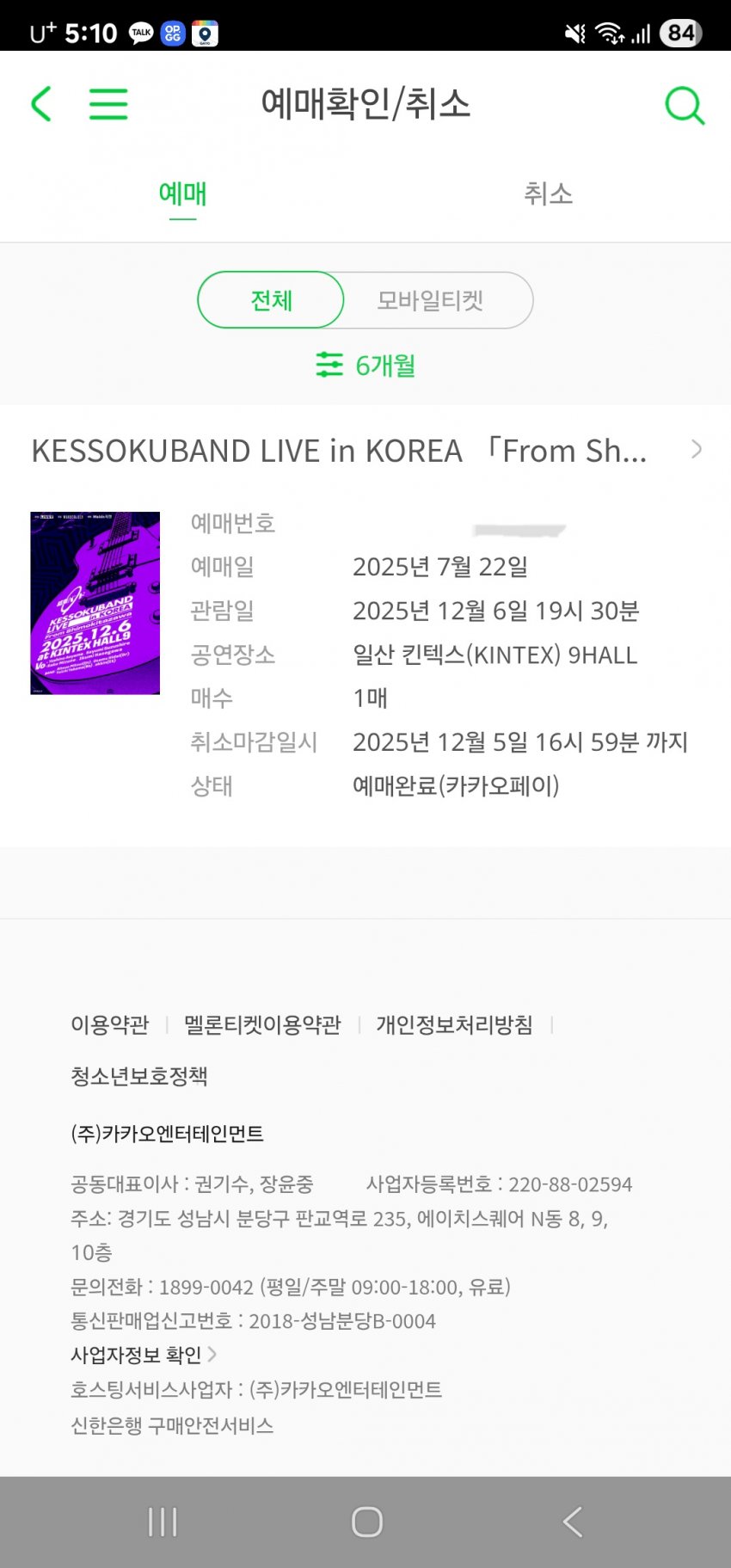View 개인정보처리방침
731x1568 pixels.
tap(454, 1024)
